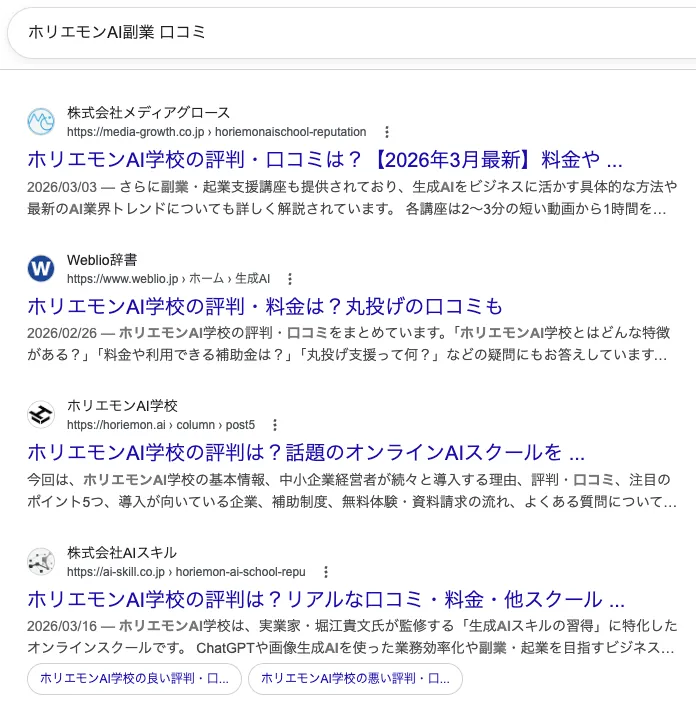The width and height of the screenshot is (696, 712).
Task: Open the 株式会社AIスキル result about リアルな口コミ・料金
Action: click(x=326, y=599)
